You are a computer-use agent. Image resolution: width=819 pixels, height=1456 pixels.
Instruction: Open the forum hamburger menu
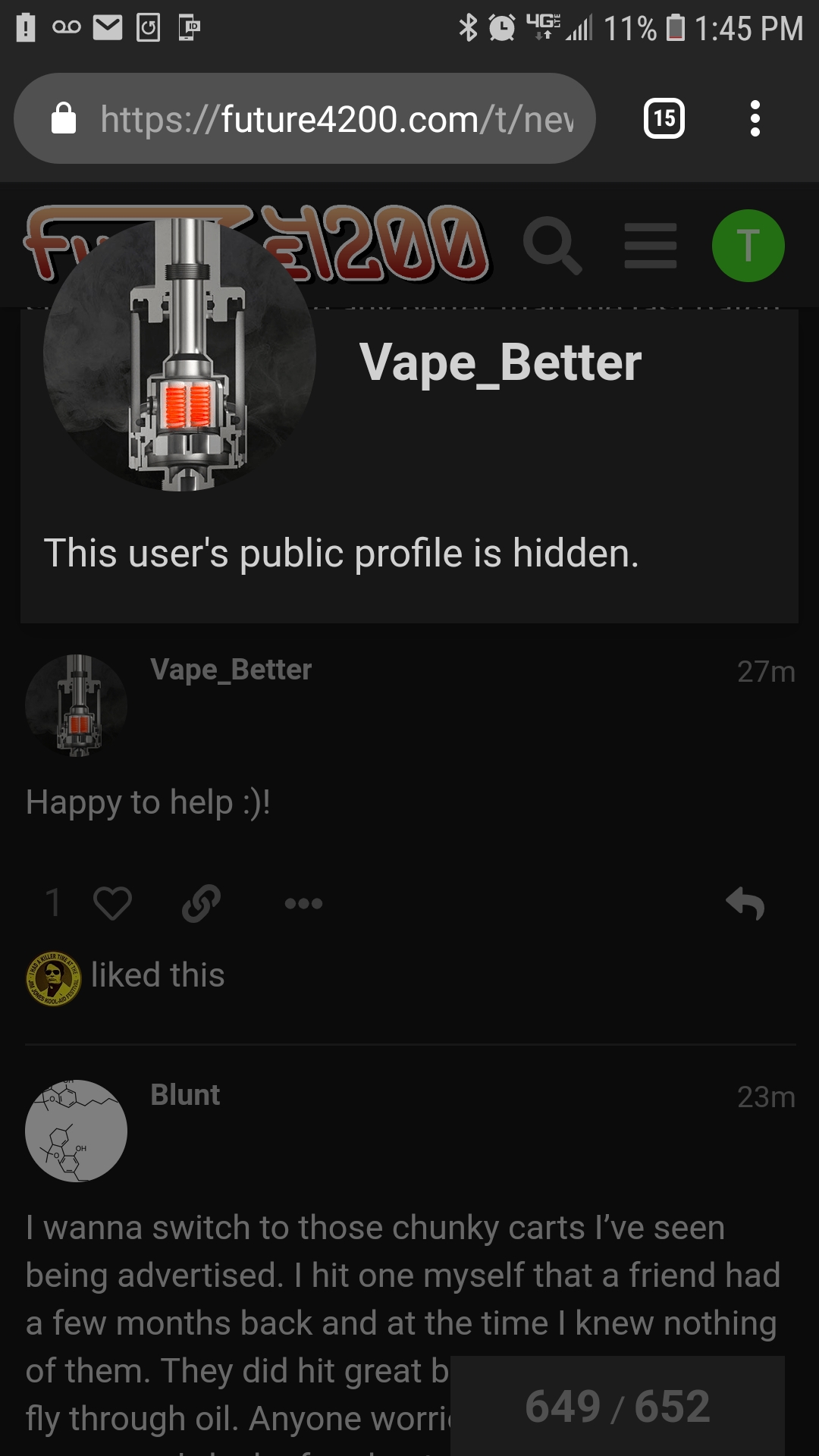tap(651, 246)
